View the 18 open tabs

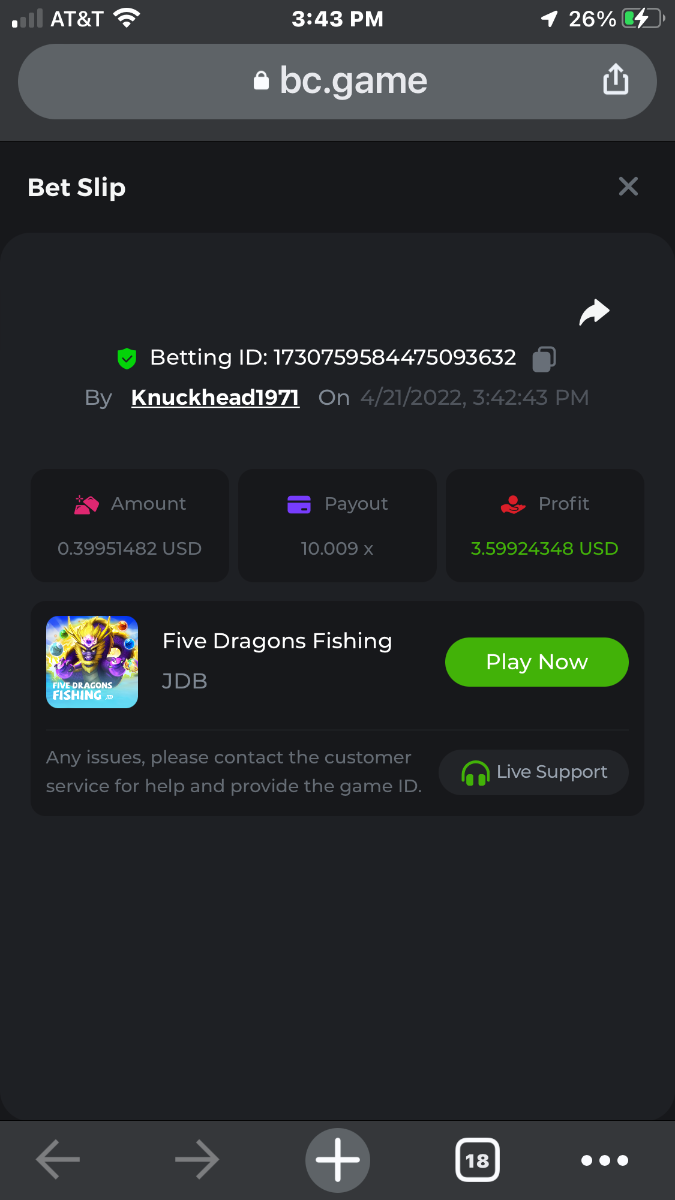coord(477,1160)
